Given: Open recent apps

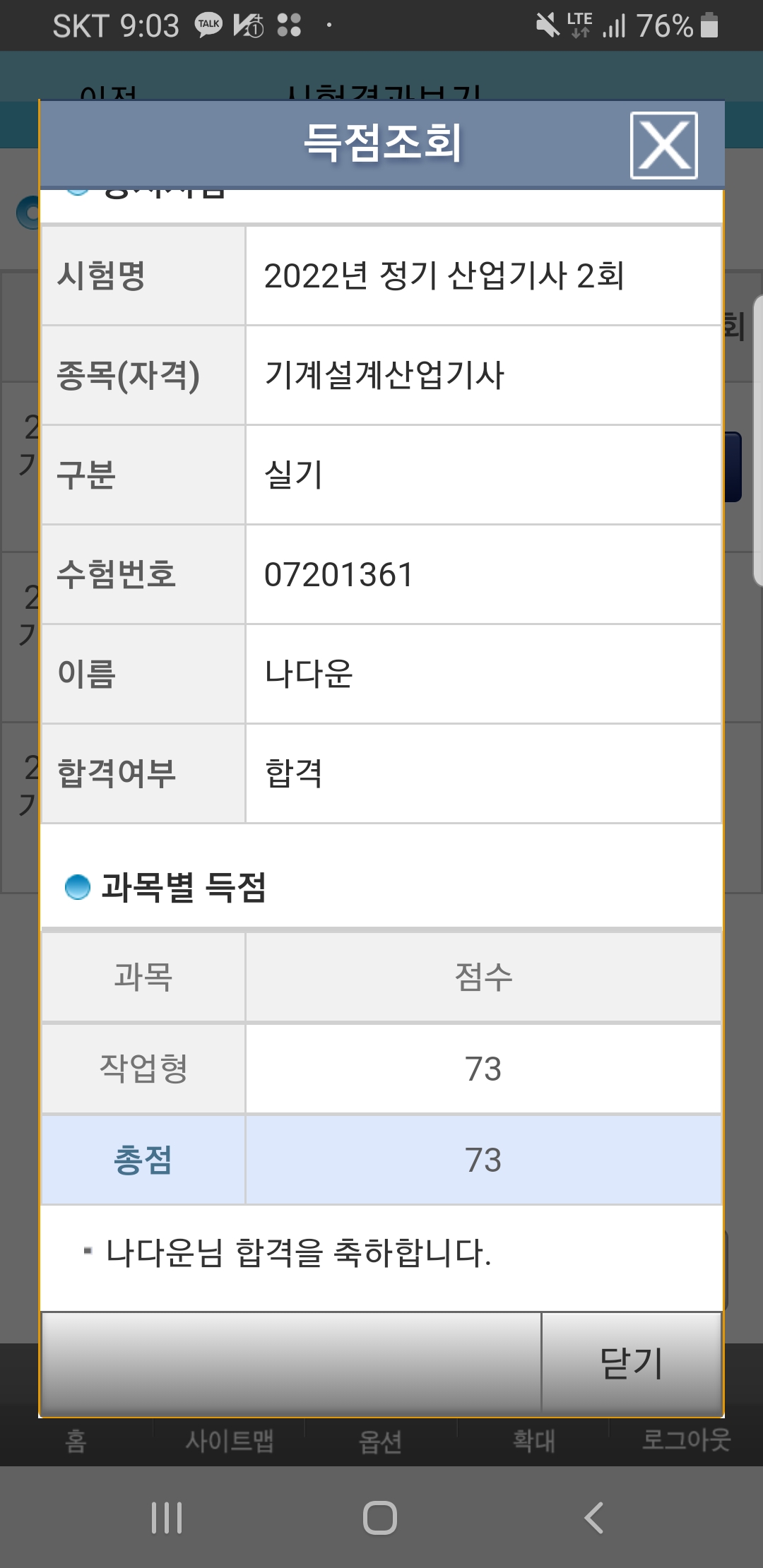Looking at the screenshot, I should [x=167, y=1517].
